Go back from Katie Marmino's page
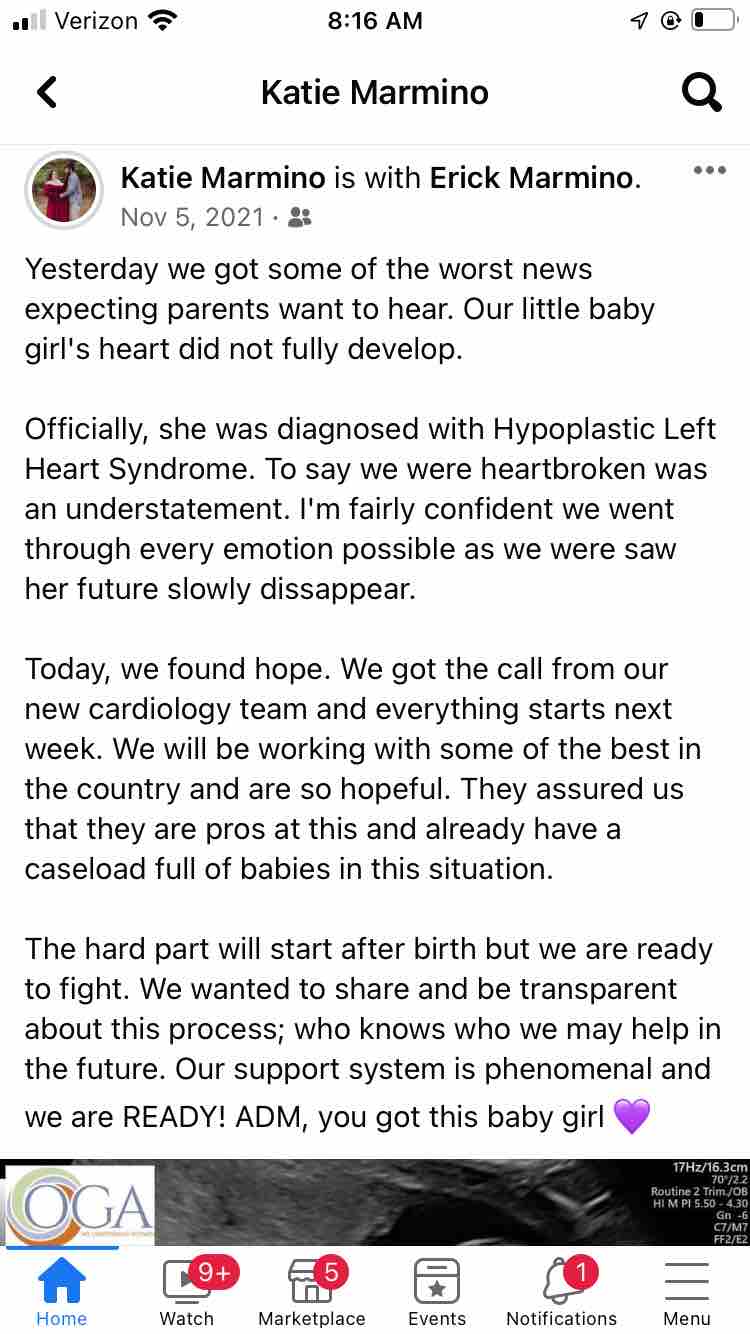This screenshot has height=1334, width=750. pos(47,93)
